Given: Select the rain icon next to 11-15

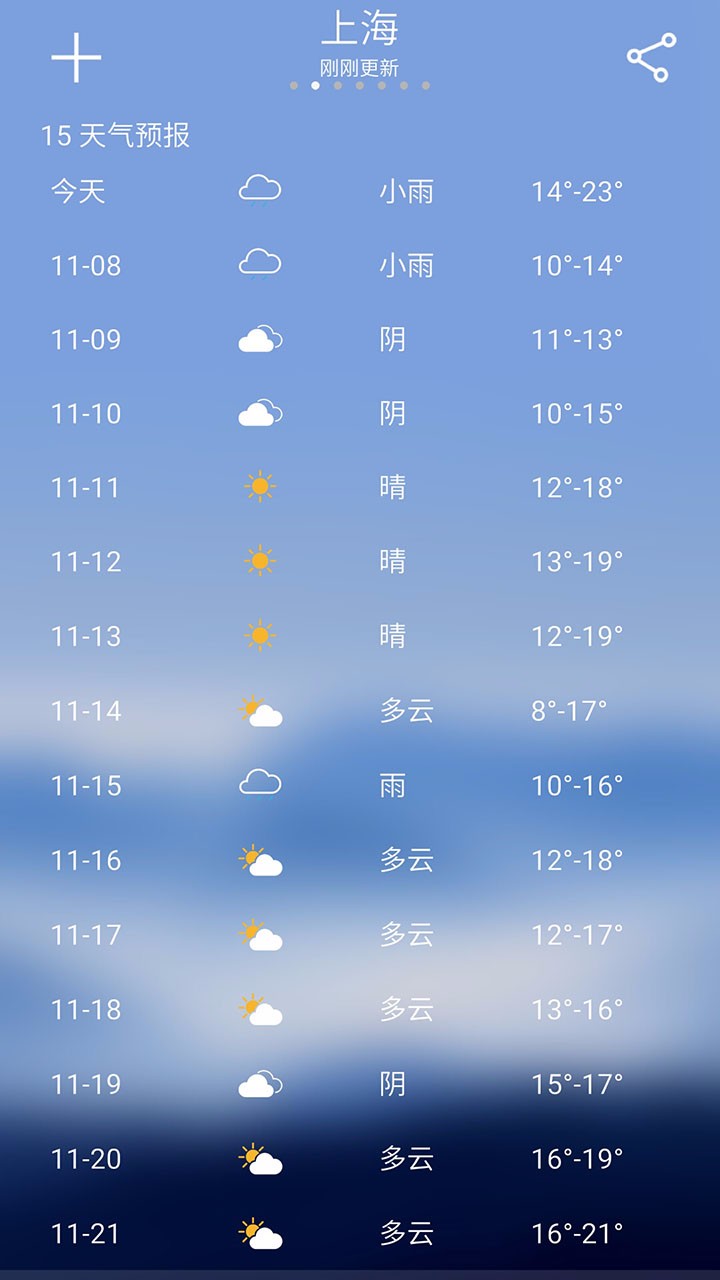Looking at the screenshot, I should 260,783.
